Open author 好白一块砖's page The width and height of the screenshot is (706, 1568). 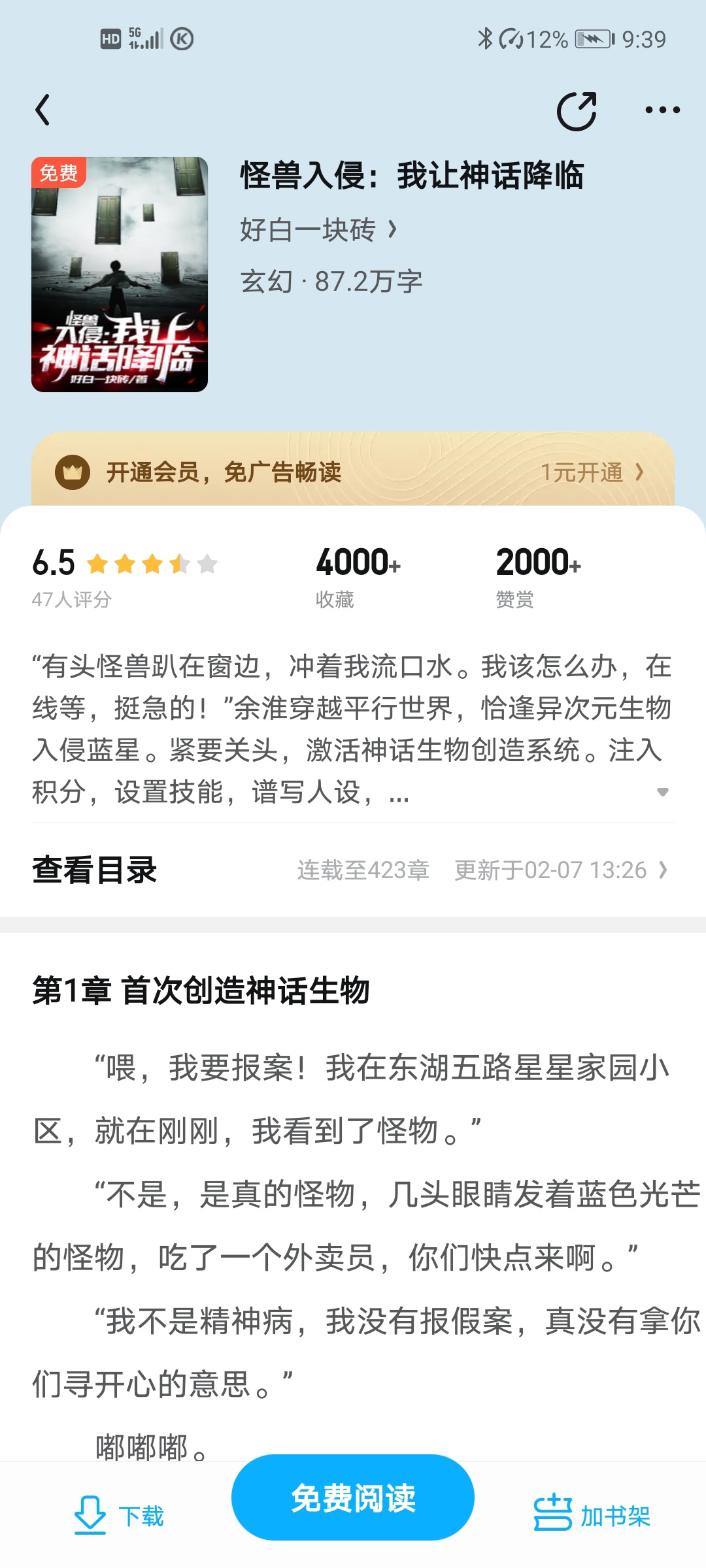pyautogui.click(x=318, y=230)
